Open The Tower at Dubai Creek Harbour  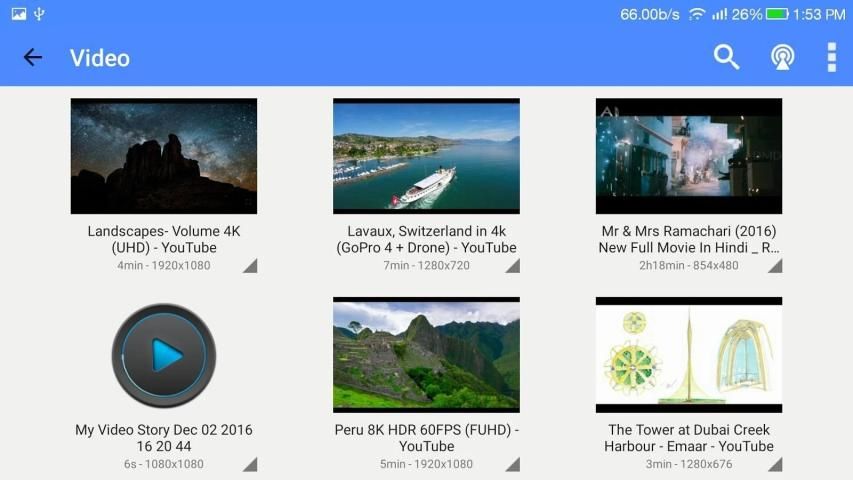pyautogui.click(x=688, y=355)
